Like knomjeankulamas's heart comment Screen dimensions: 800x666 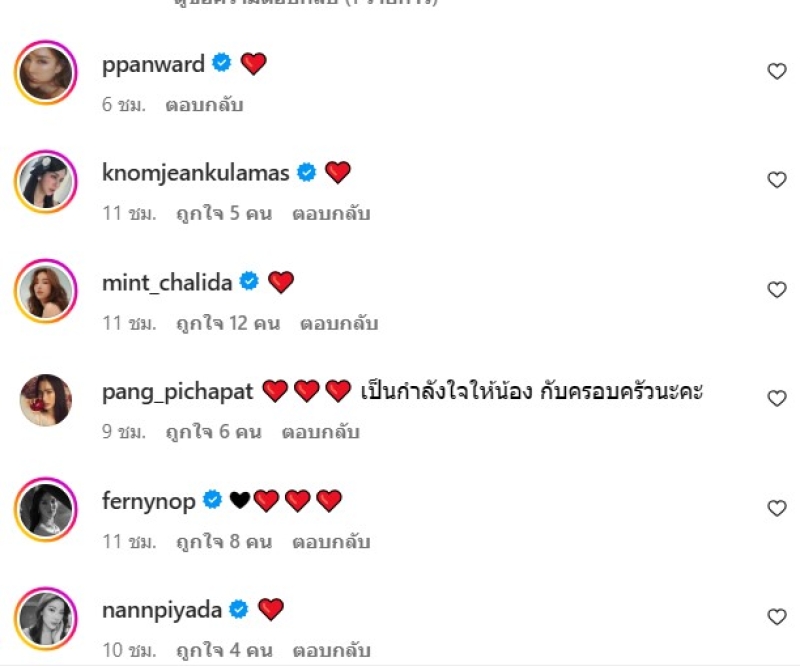776,180
